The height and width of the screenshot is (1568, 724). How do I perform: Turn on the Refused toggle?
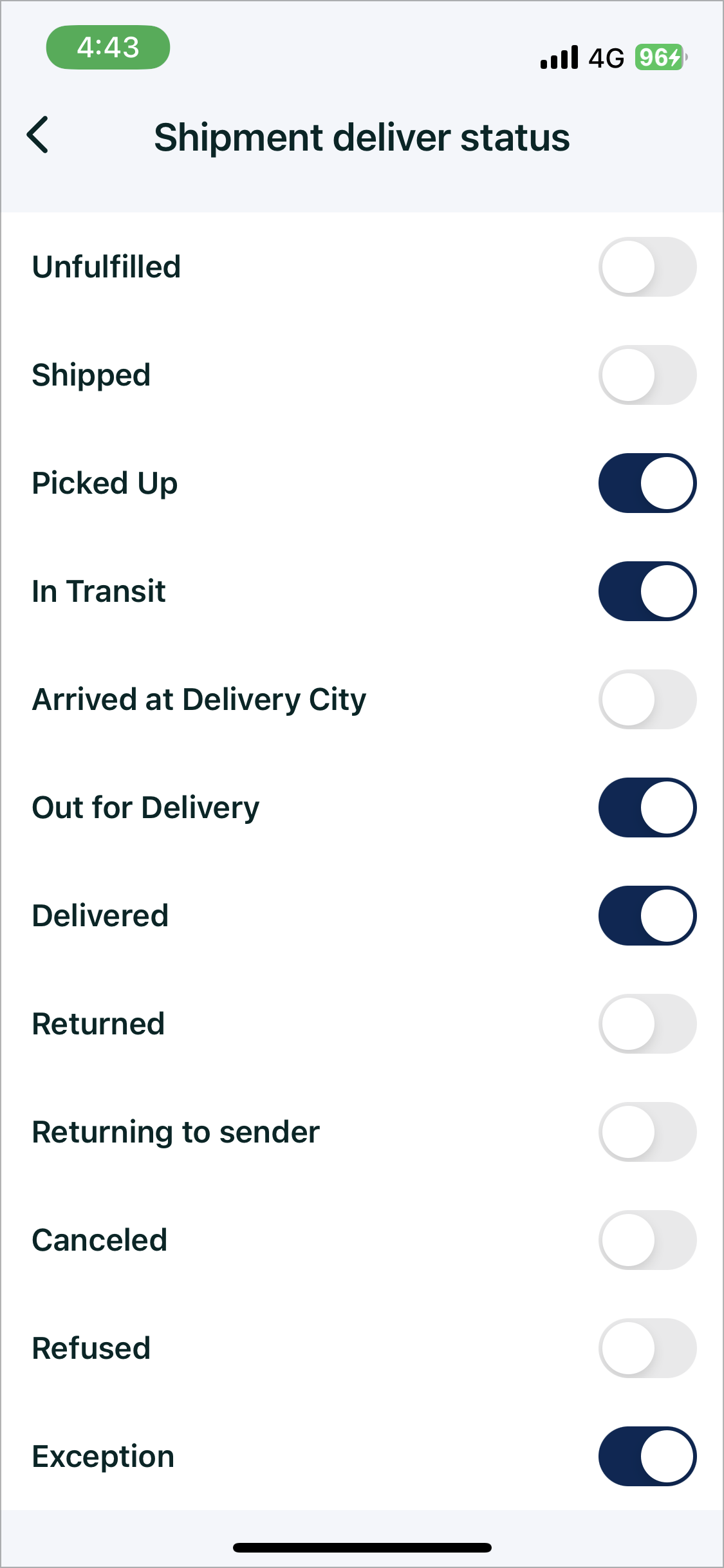pyautogui.click(x=647, y=1347)
